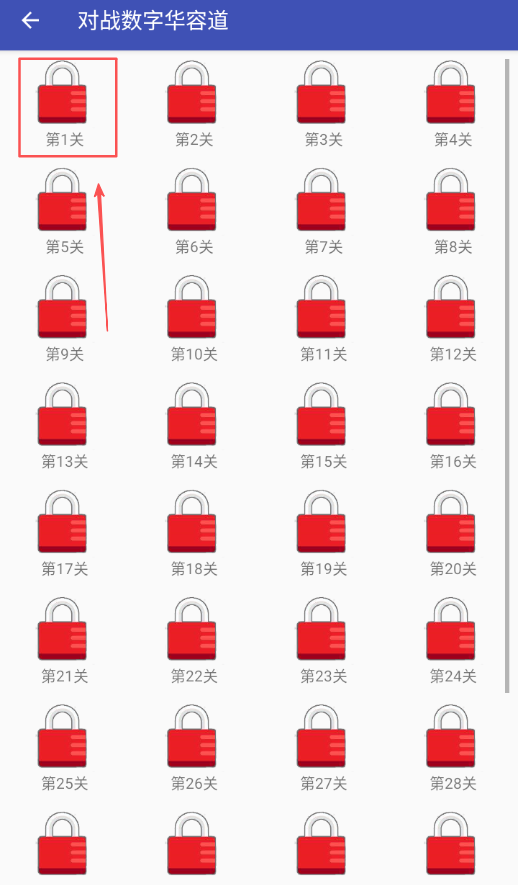
Task: Tap the 第21关 lock
Action: pyautogui.click(x=63, y=629)
